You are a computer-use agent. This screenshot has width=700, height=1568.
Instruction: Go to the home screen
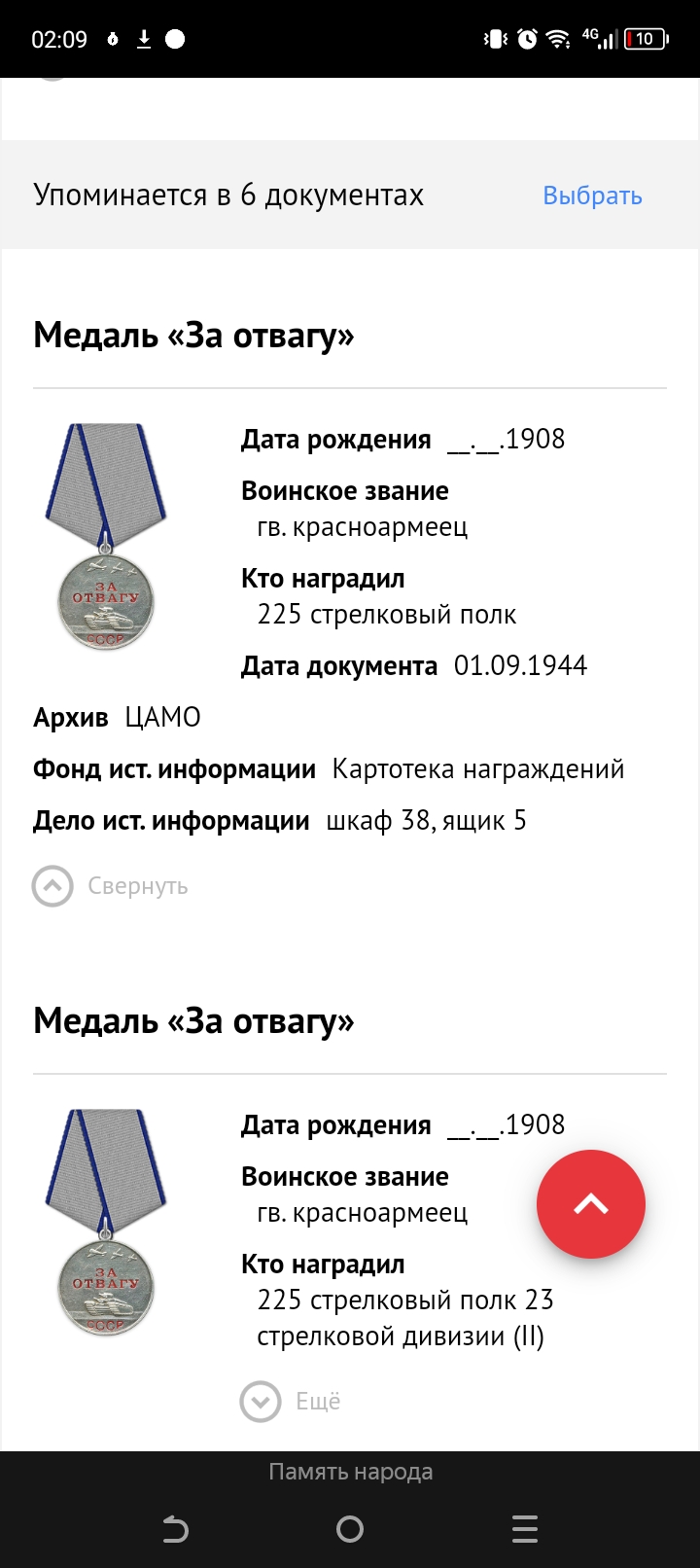(350, 1529)
